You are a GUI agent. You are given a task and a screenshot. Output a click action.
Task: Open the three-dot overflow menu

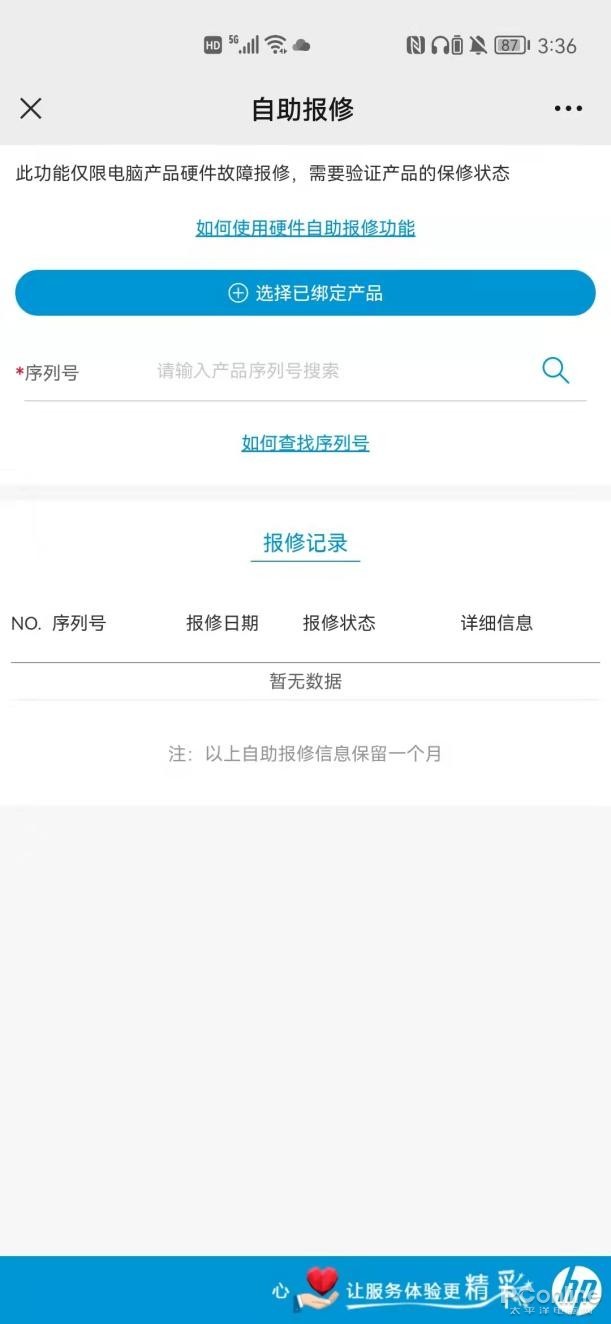coord(568,109)
